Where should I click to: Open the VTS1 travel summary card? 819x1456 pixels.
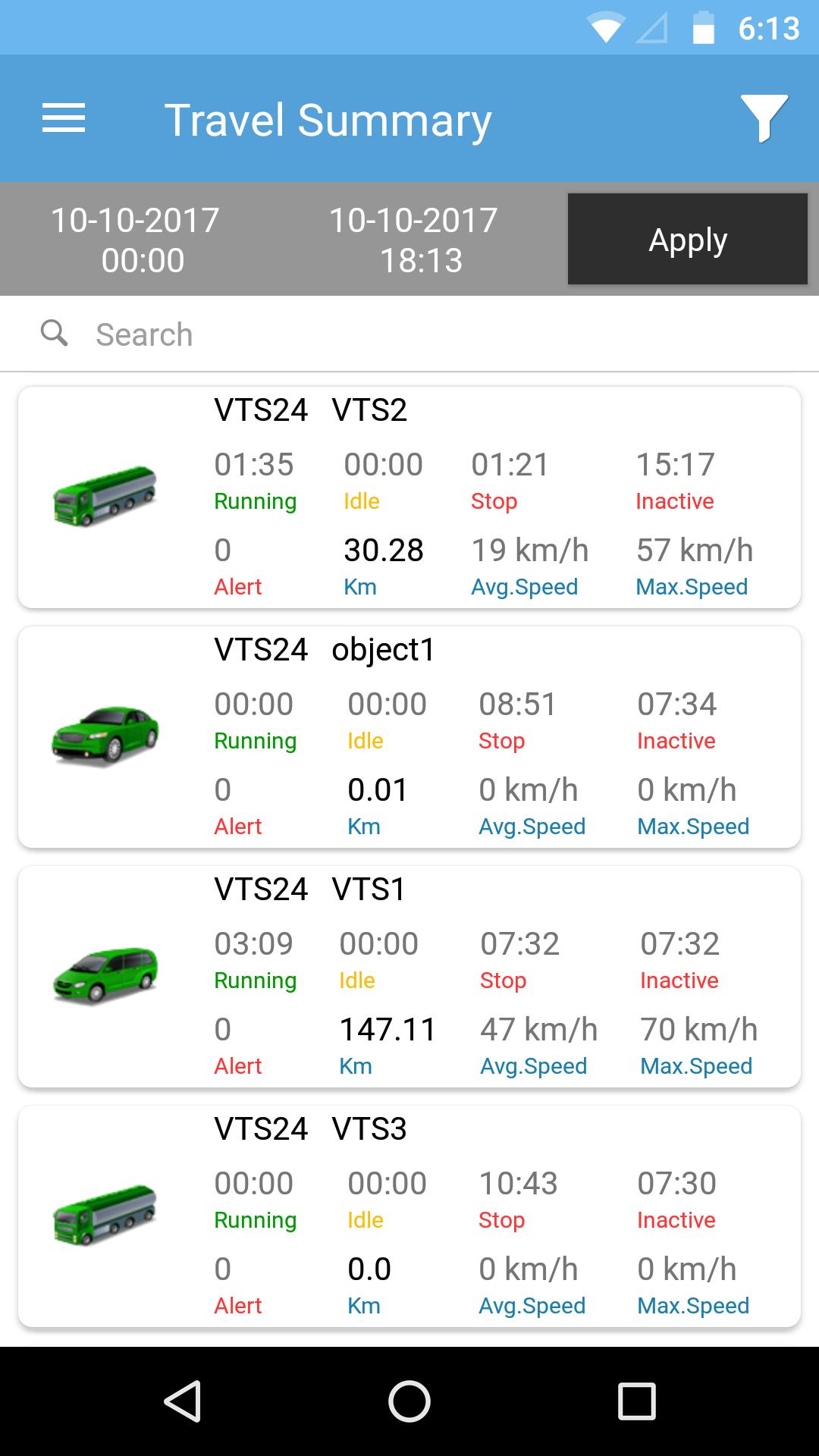[409, 977]
